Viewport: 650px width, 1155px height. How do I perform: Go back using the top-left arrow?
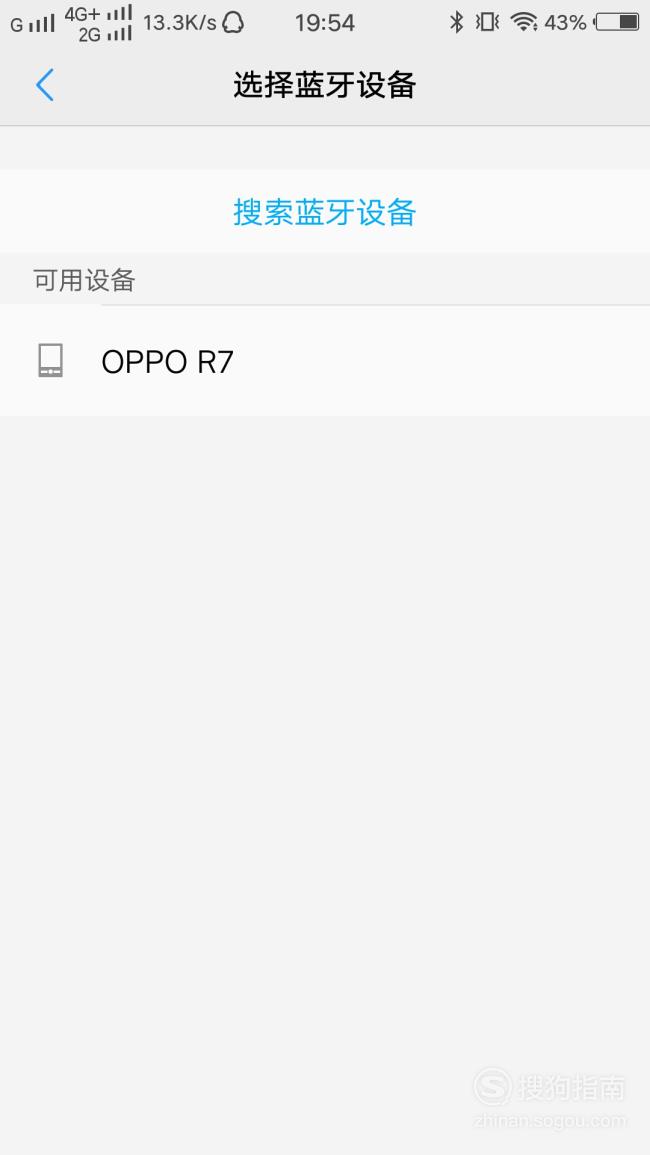point(45,85)
